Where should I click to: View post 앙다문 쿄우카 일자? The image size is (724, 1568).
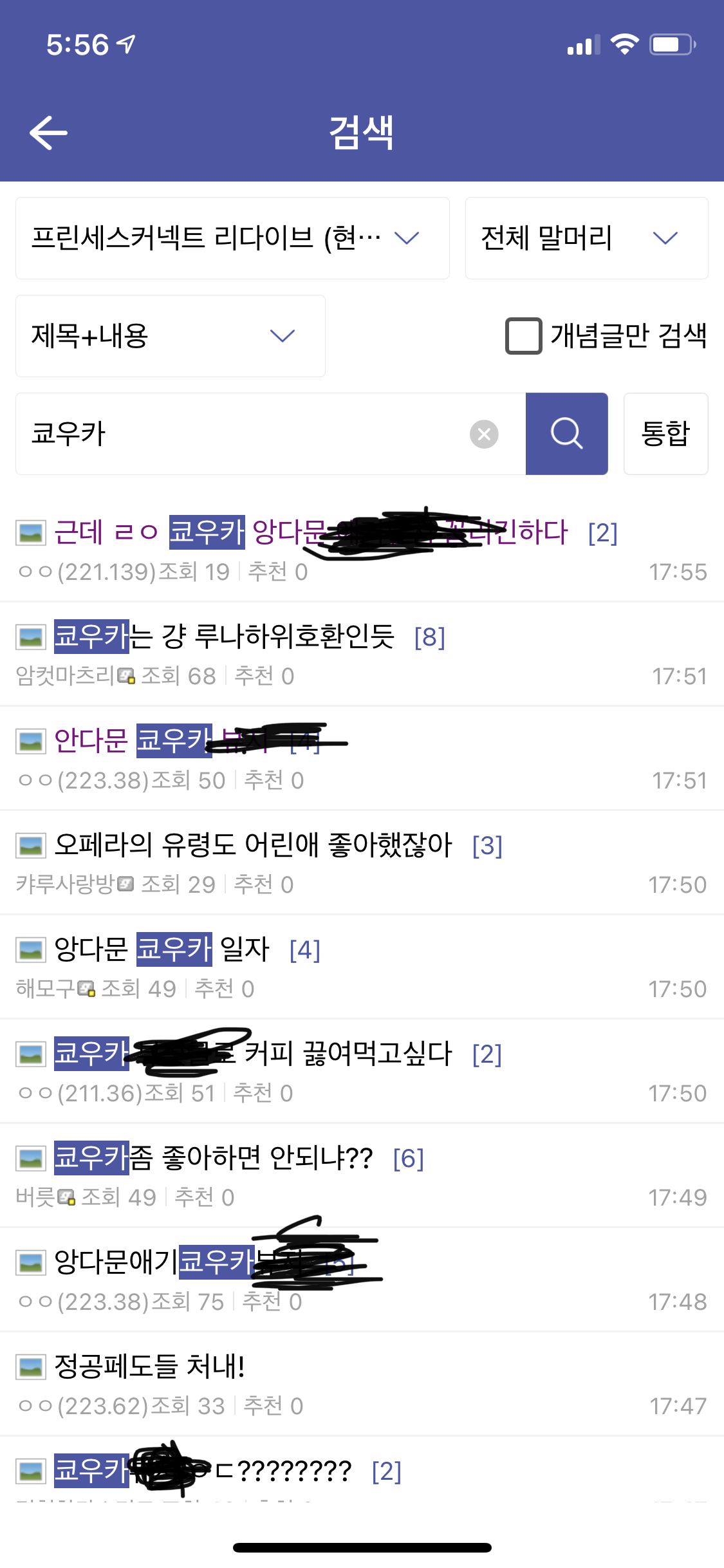162,950
